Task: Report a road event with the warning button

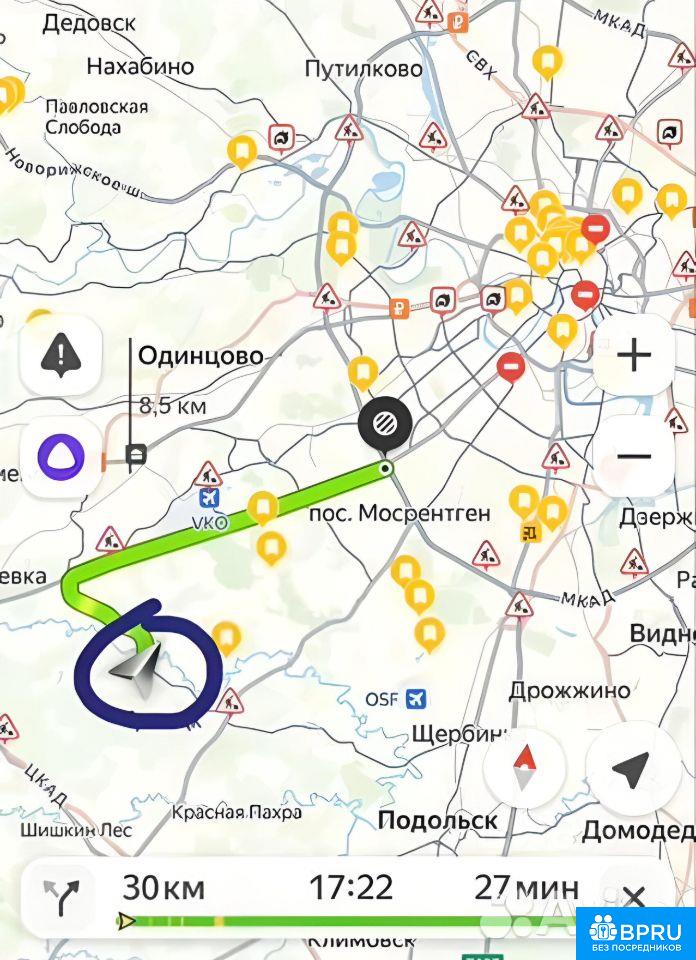Action: [61, 354]
